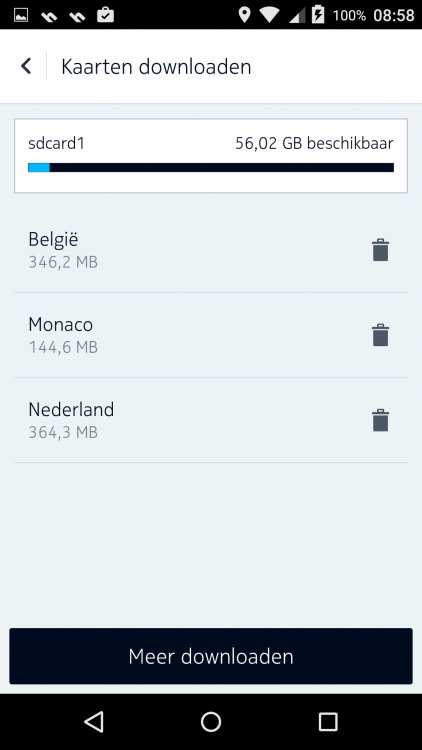Remove the Nederland map

pos(380,420)
